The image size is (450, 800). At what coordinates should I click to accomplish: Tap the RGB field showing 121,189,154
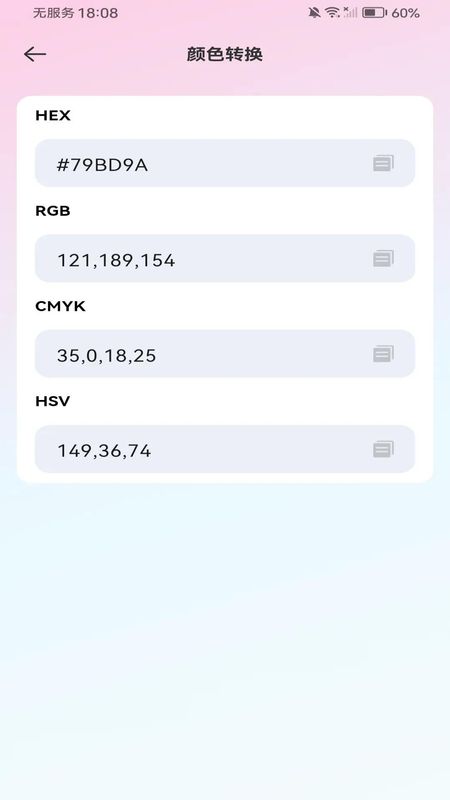point(224,259)
